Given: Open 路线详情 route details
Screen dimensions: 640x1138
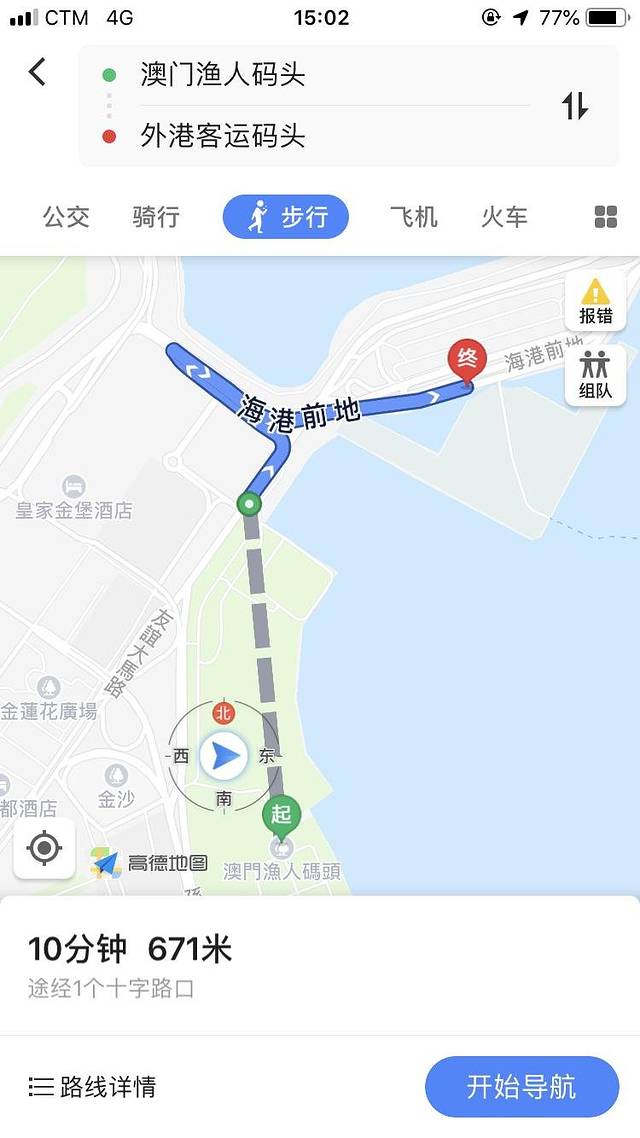Looking at the screenshot, I should tap(93, 1086).
